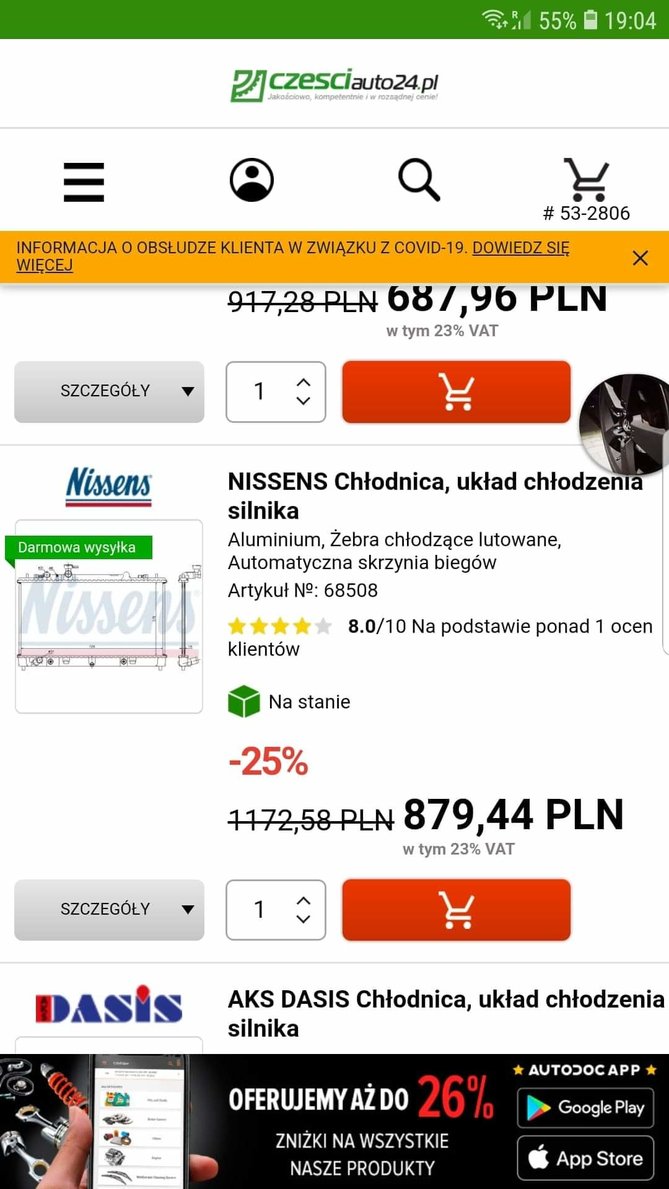Open the user account icon

click(251, 181)
